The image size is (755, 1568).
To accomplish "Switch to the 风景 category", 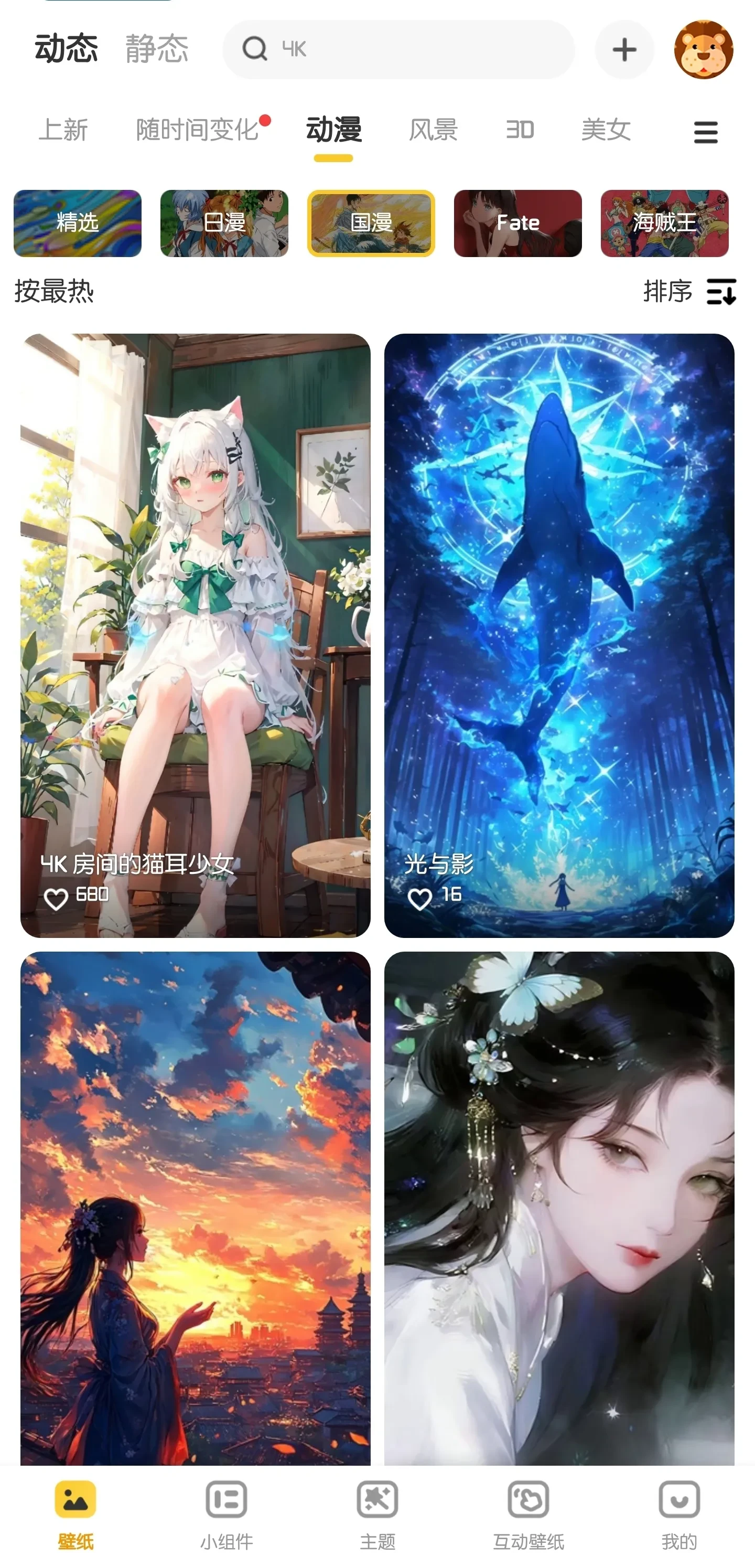I will coord(433,130).
